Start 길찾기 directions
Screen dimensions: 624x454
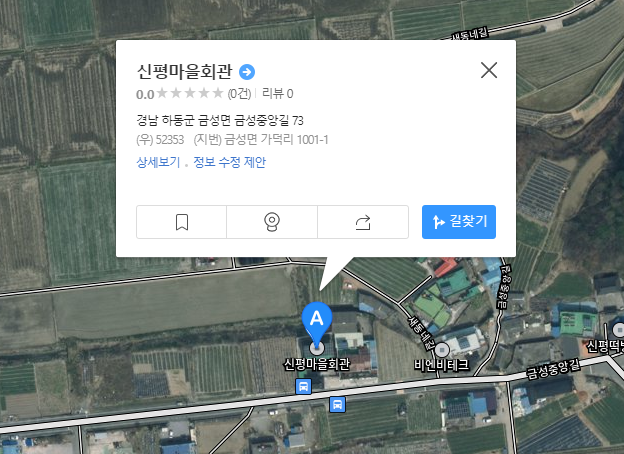459,222
